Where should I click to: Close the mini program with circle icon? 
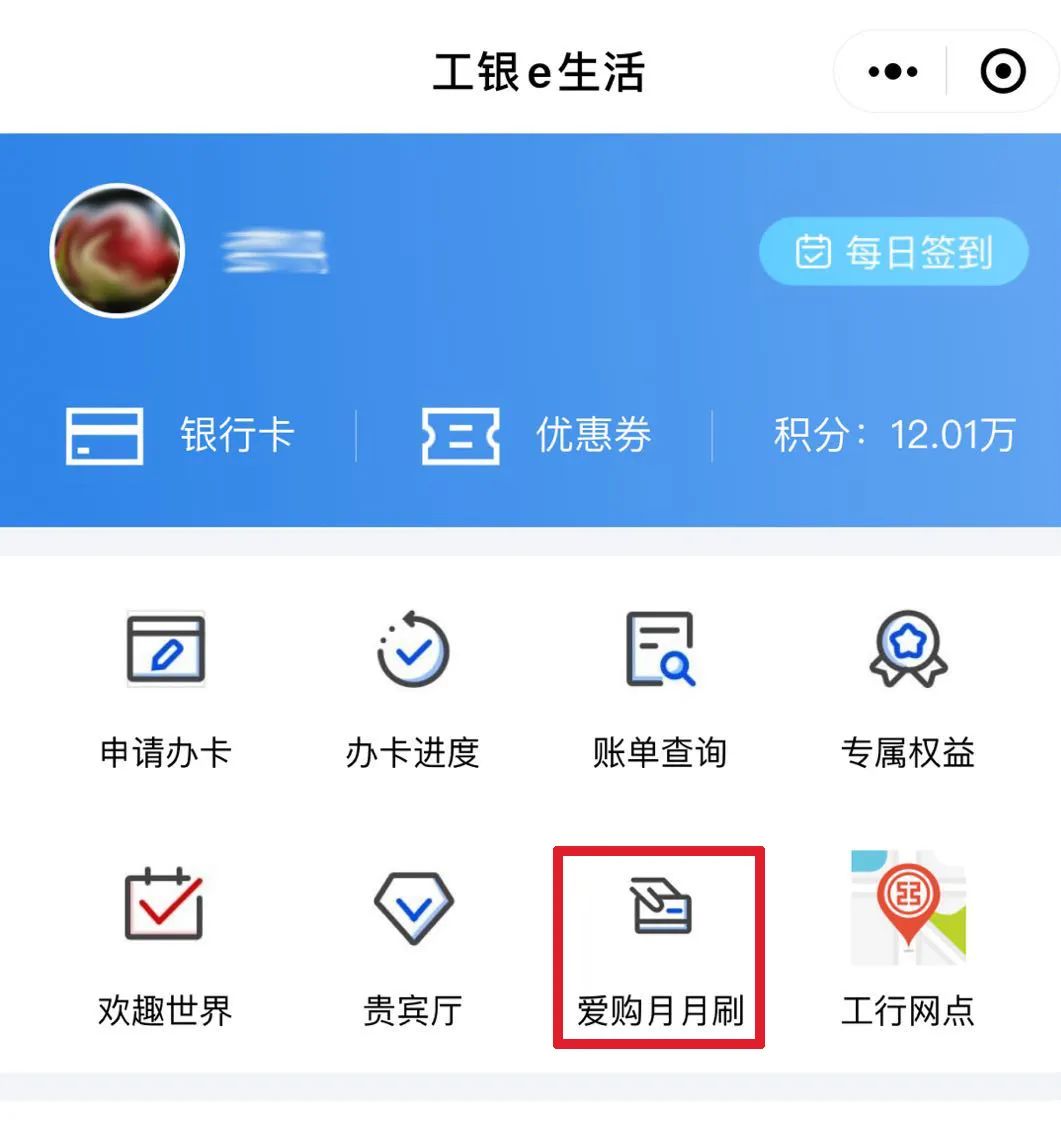[x=1002, y=71]
